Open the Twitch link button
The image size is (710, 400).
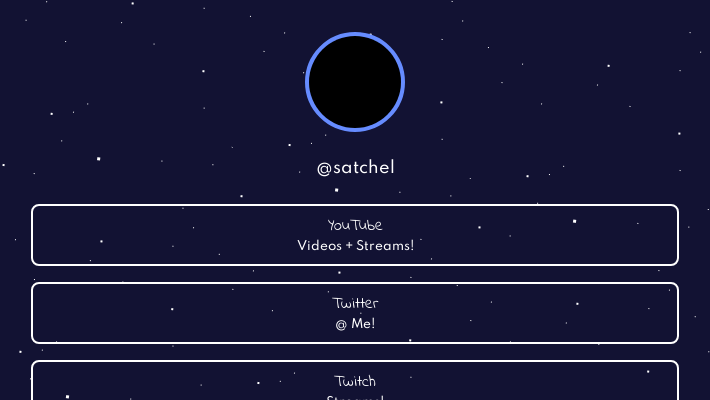point(355,382)
